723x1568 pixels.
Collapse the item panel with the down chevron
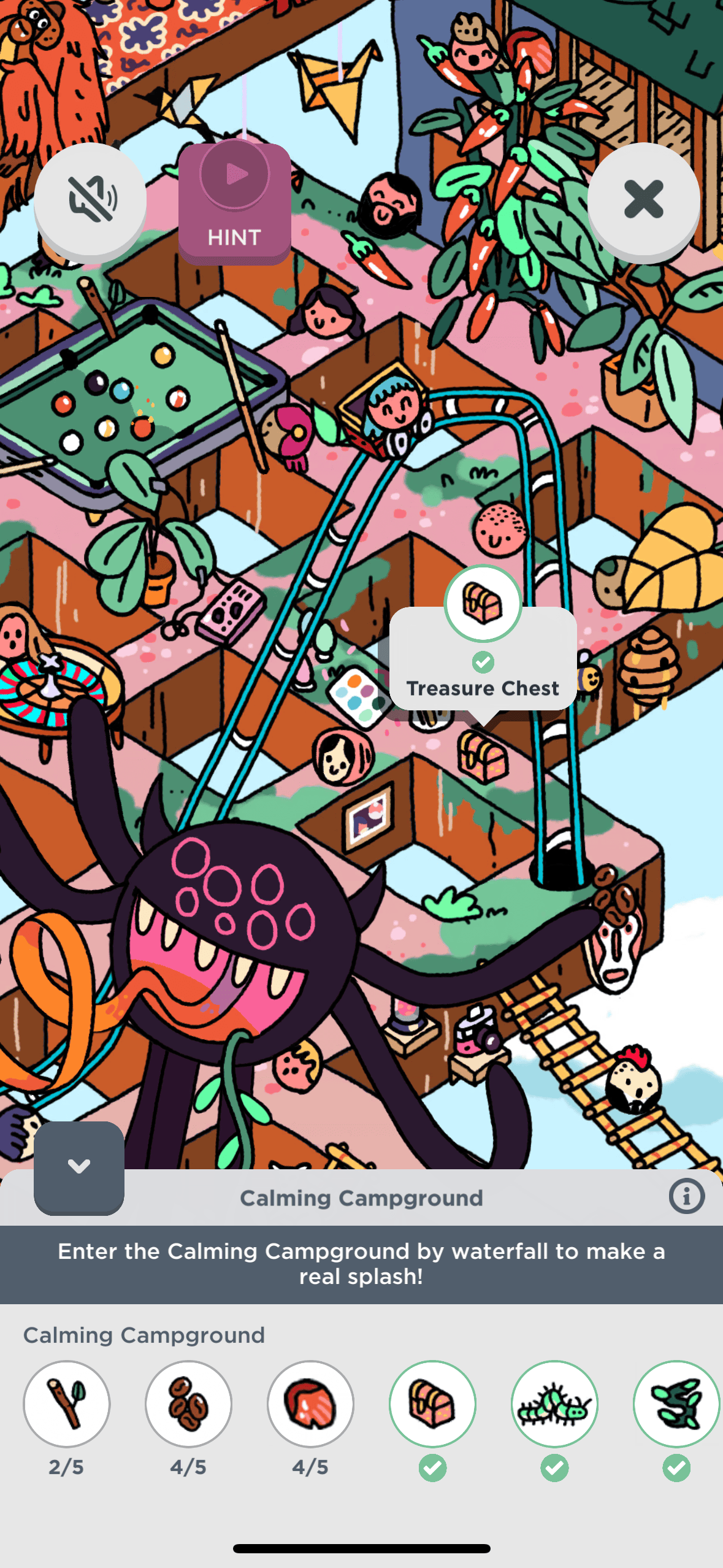[x=79, y=1166]
